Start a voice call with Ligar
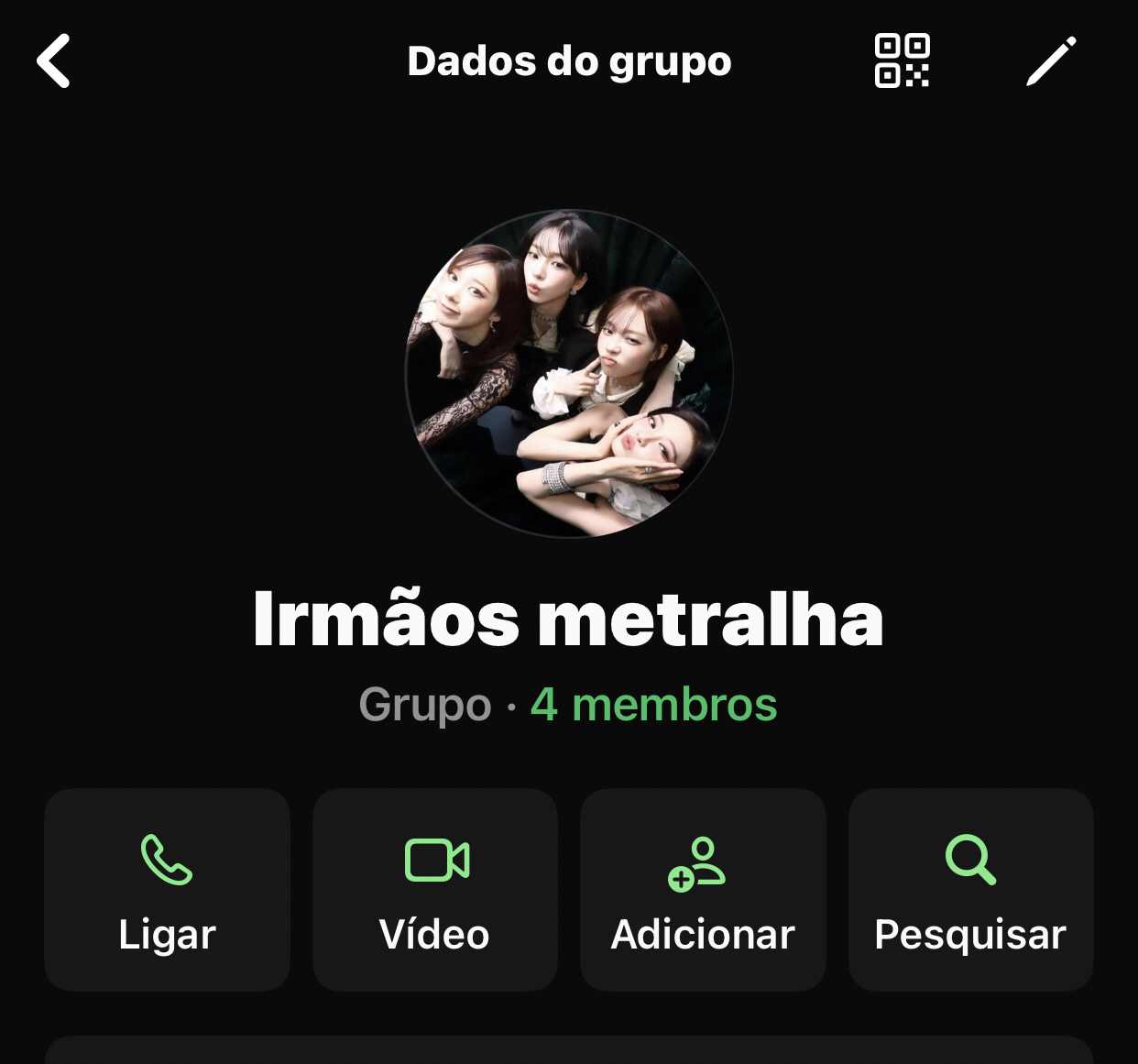This screenshot has height=1064, width=1138. pyautogui.click(x=167, y=889)
